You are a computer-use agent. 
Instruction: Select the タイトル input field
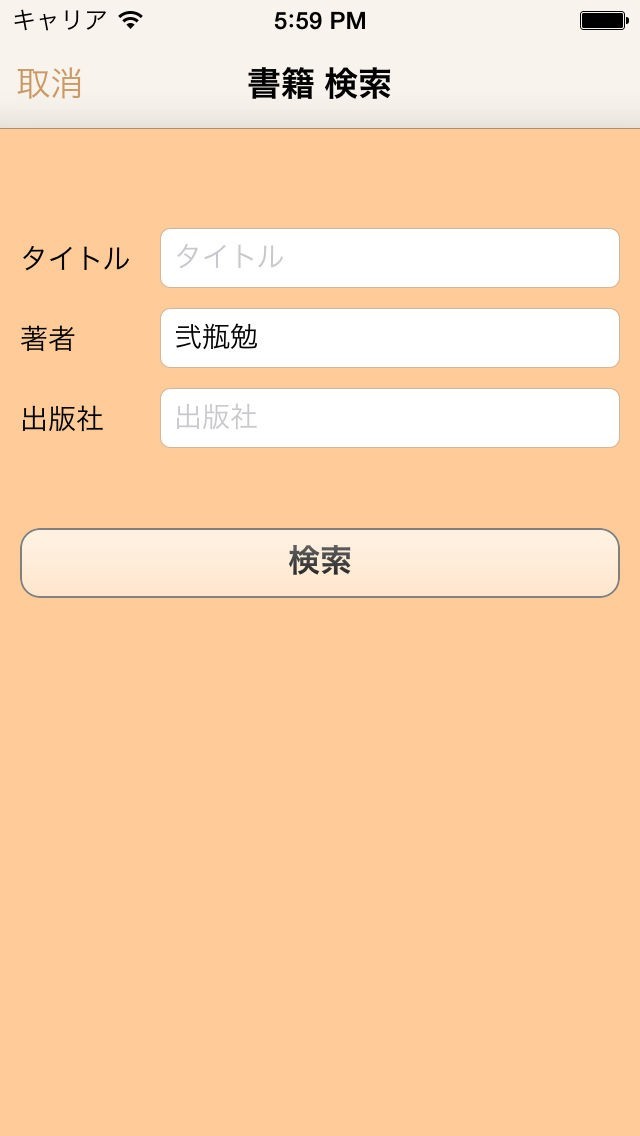click(389, 258)
